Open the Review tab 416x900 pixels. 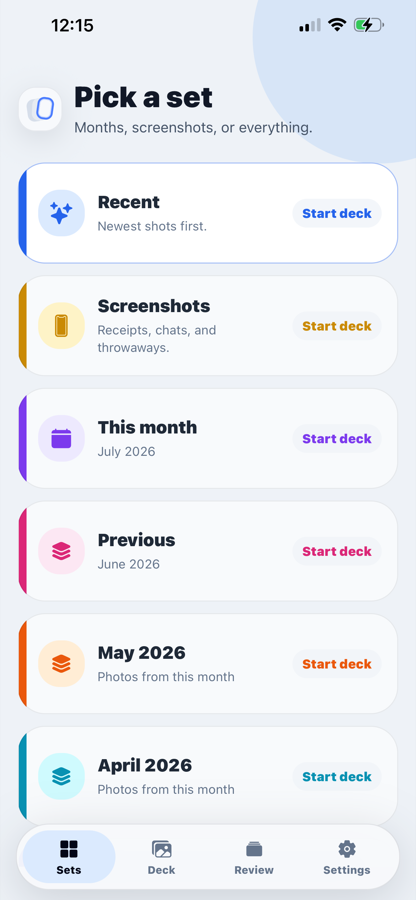click(254, 857)
